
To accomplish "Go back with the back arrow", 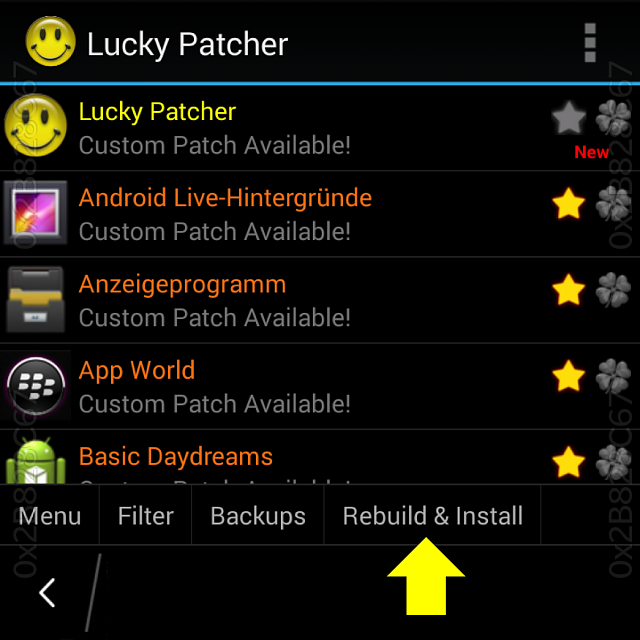I will (x=47, y=593).
